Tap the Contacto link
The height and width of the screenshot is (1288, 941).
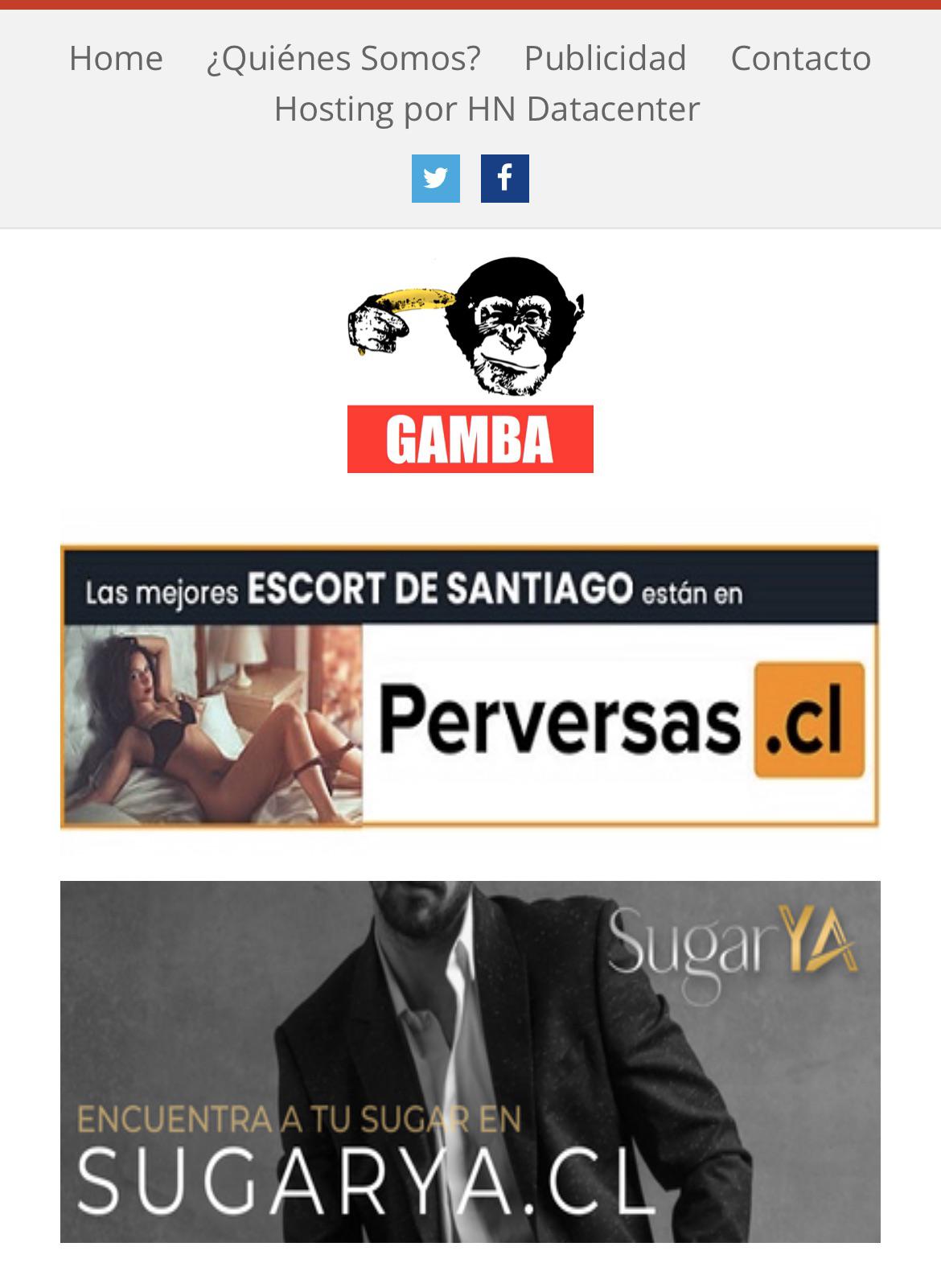(800, 58)
